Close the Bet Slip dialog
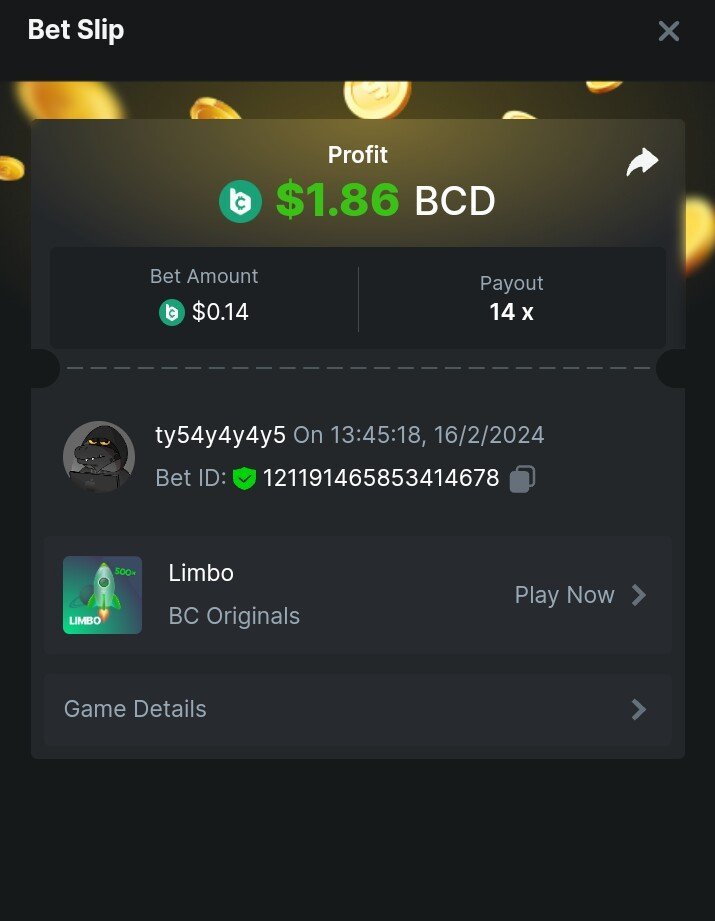 tap(668, 31)
